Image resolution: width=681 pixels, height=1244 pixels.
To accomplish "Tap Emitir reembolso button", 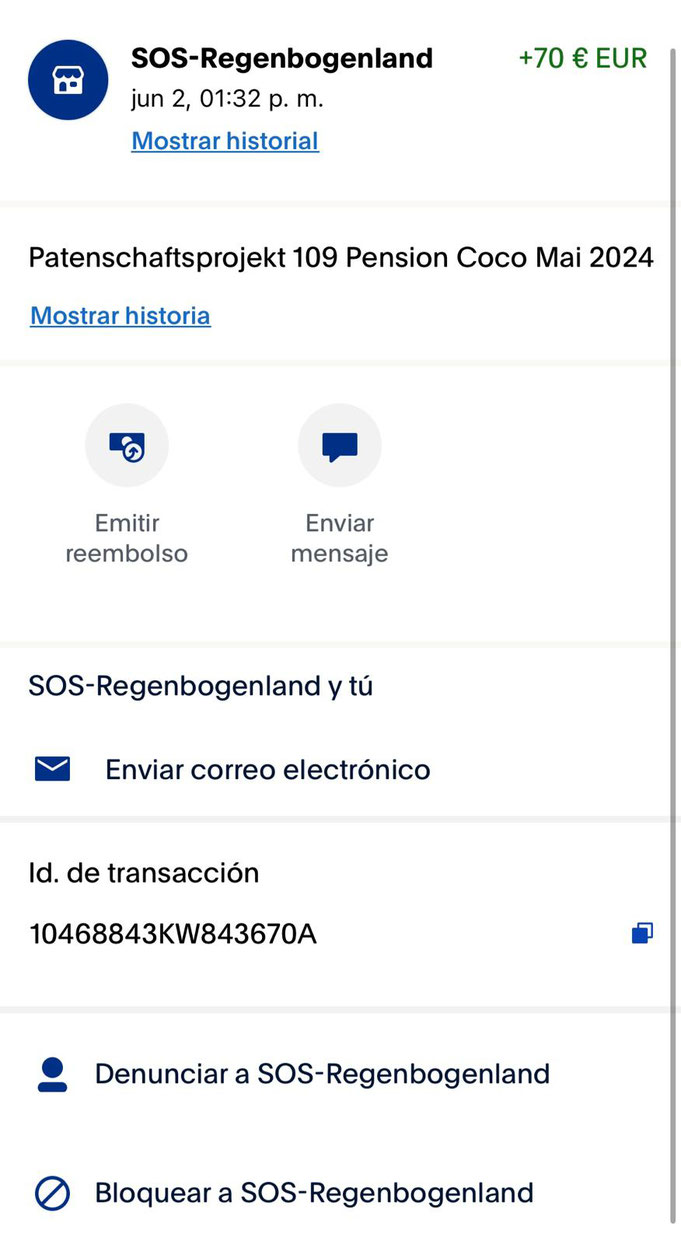I will (x=127, y=485).
